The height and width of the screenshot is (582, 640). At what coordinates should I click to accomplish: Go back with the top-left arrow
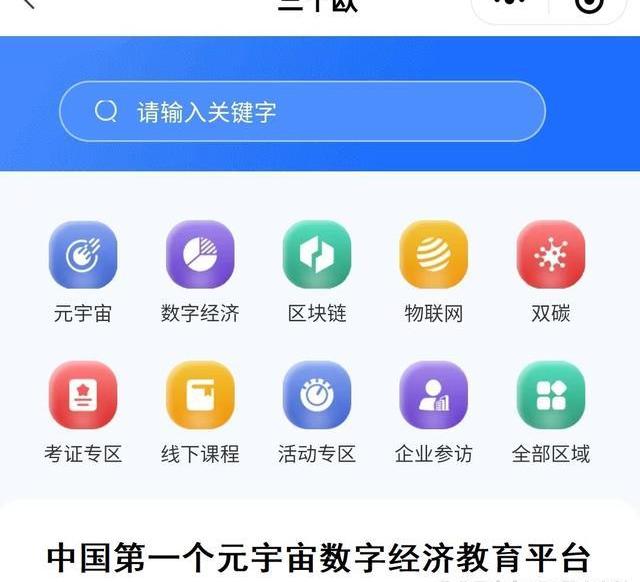click(x=27, y=3)
